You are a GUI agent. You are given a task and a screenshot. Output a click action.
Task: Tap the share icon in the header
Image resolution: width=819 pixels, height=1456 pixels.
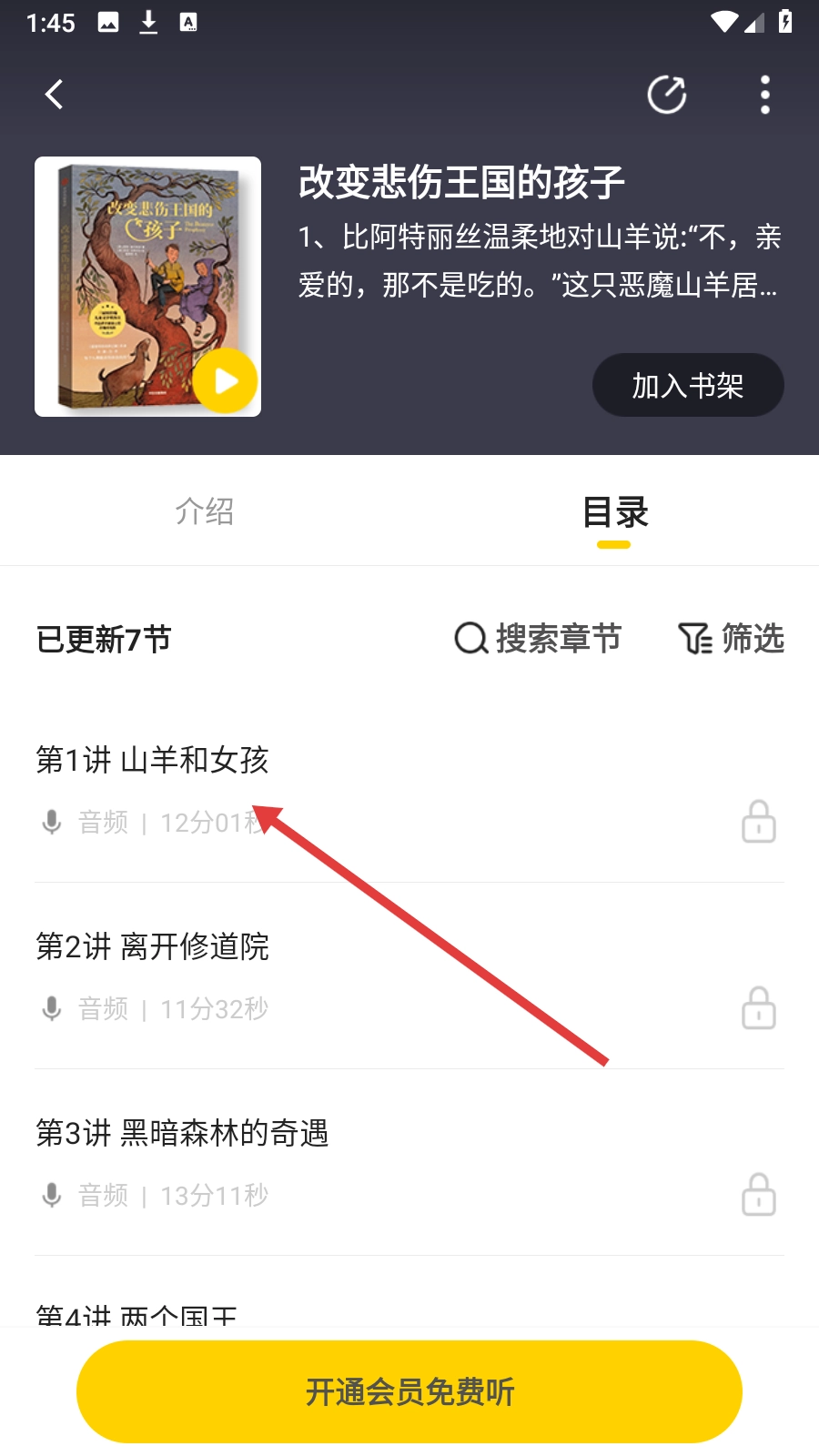click(666, 95)
